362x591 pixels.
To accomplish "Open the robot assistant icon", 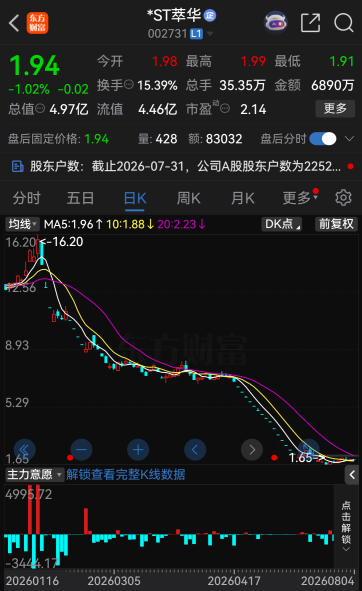I will point(276,23).
